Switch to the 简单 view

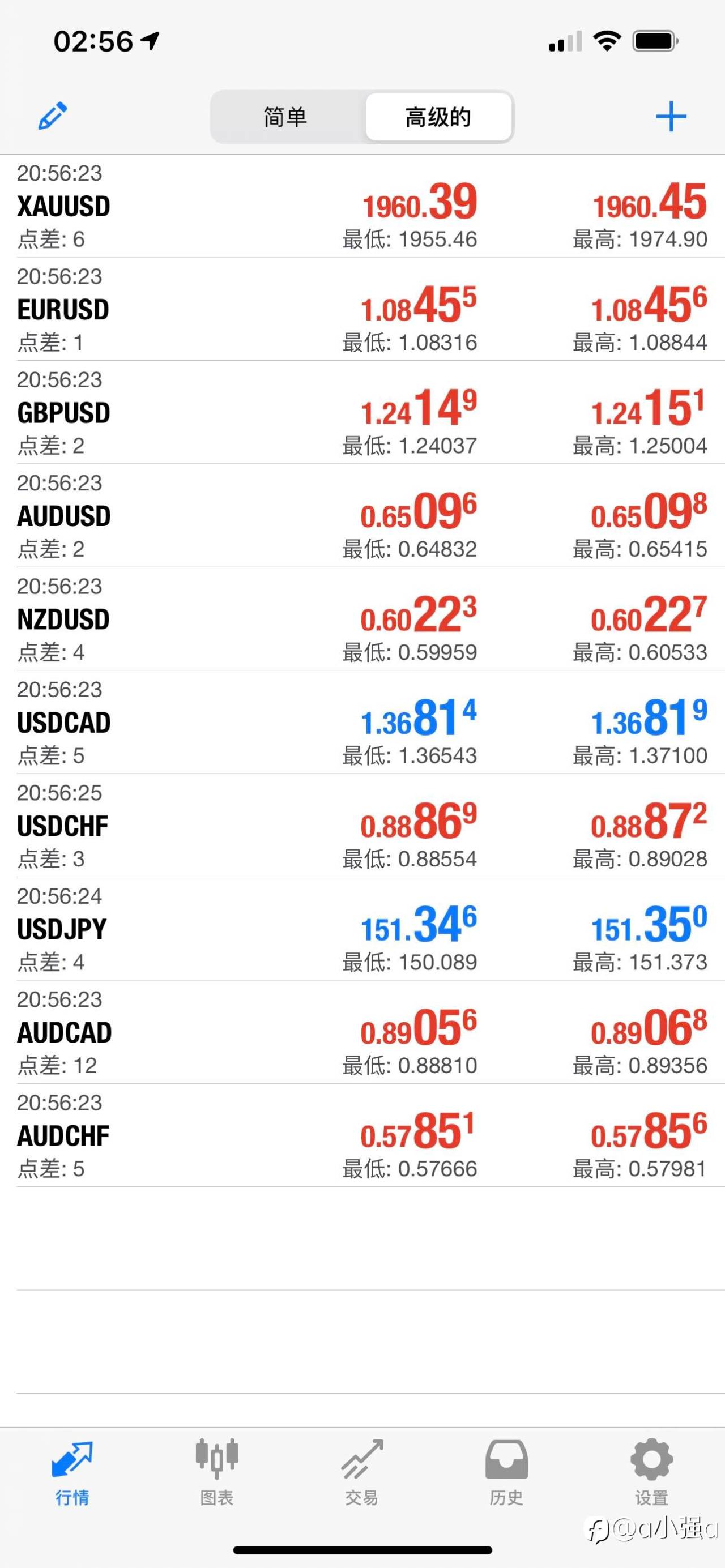285,117
